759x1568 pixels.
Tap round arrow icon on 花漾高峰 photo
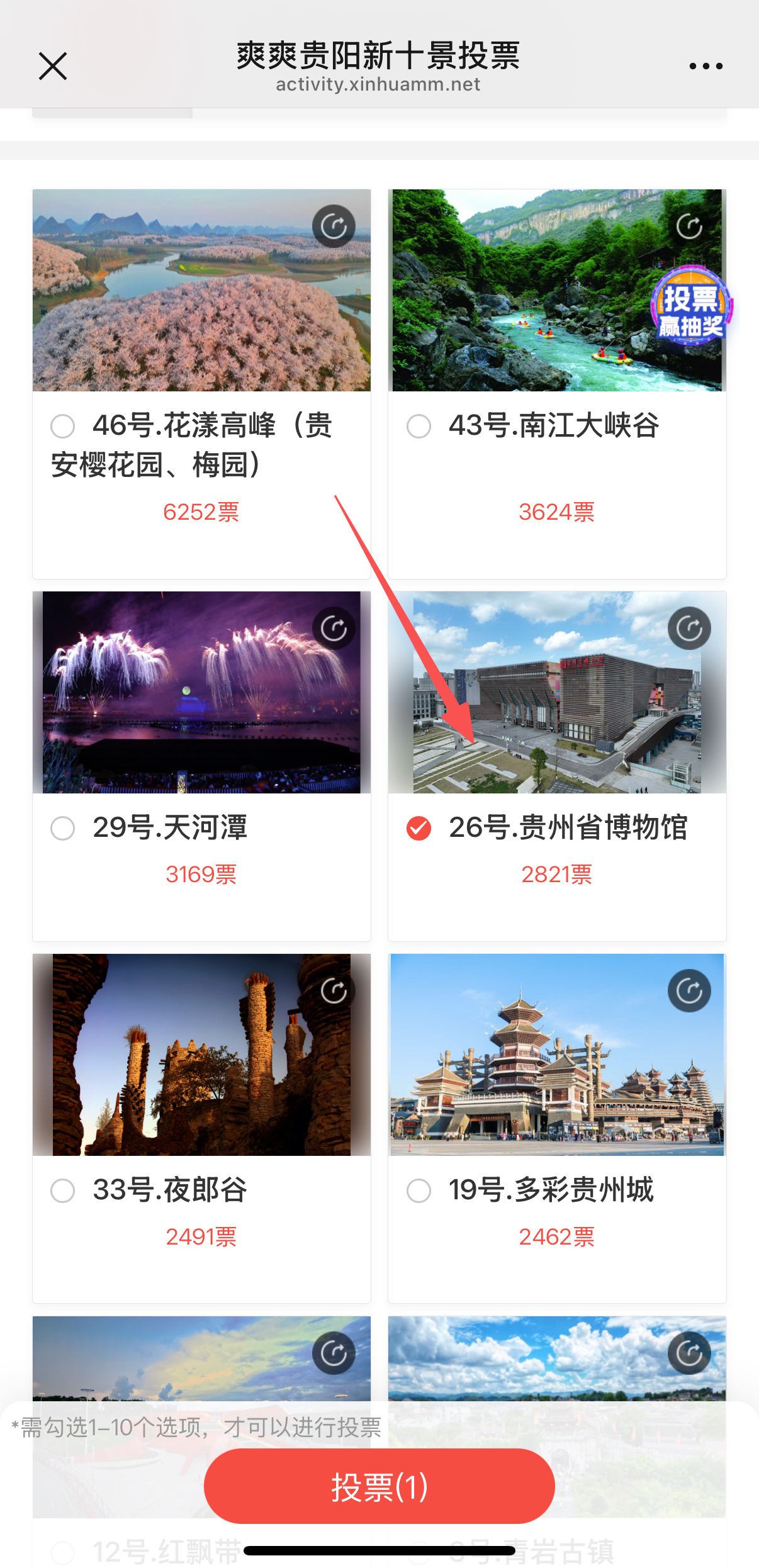point(334,226)
